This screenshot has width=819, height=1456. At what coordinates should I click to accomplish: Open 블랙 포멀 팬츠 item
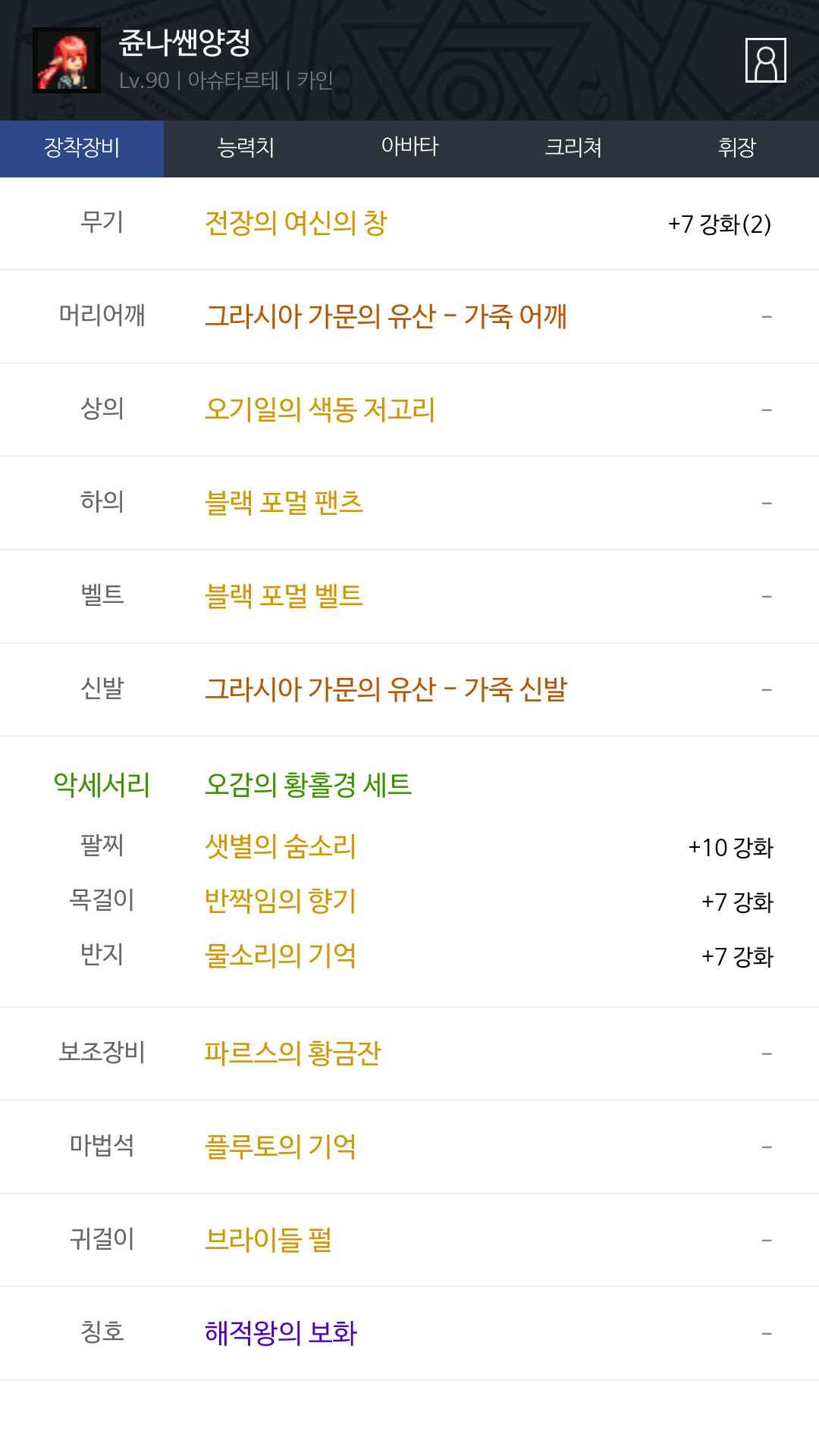284,503
